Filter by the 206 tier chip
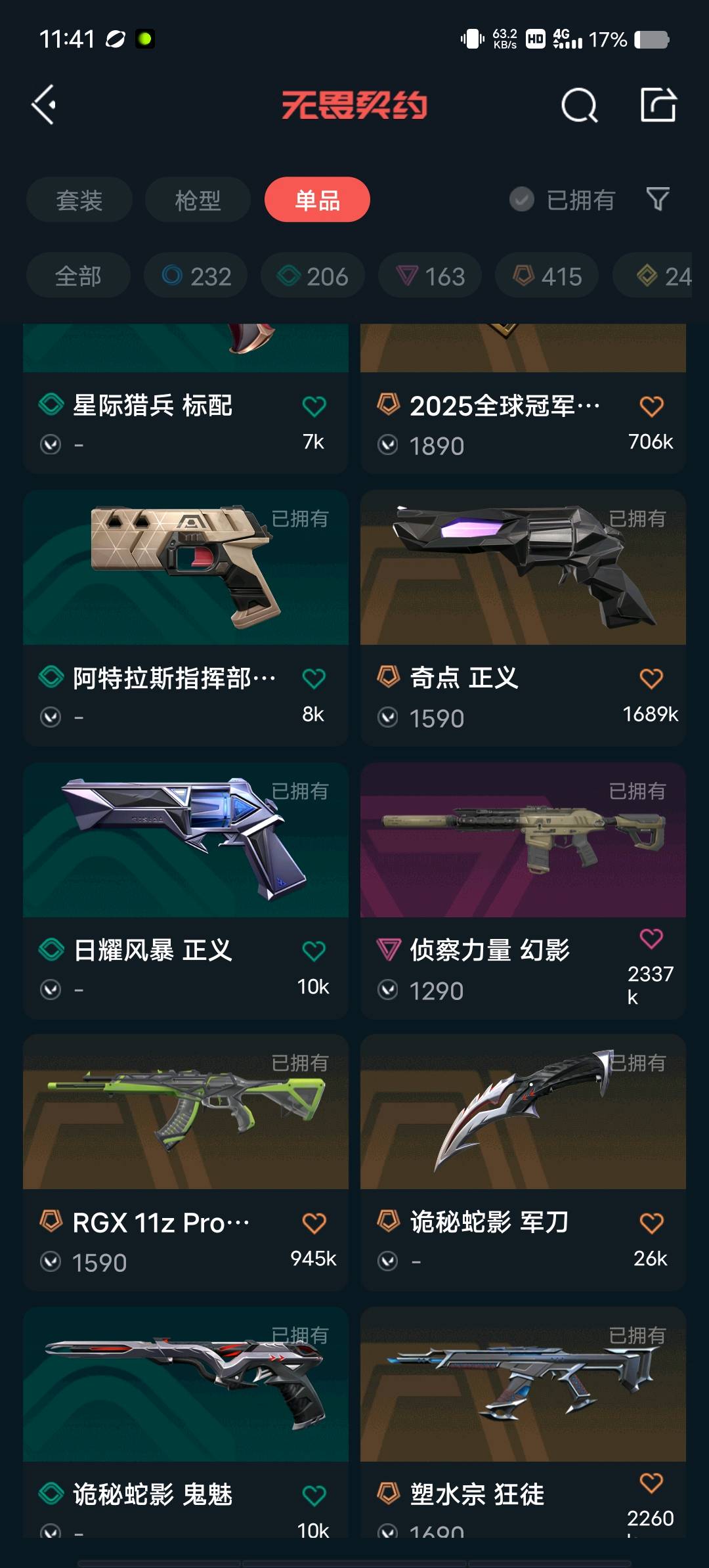 pos(312,276)
